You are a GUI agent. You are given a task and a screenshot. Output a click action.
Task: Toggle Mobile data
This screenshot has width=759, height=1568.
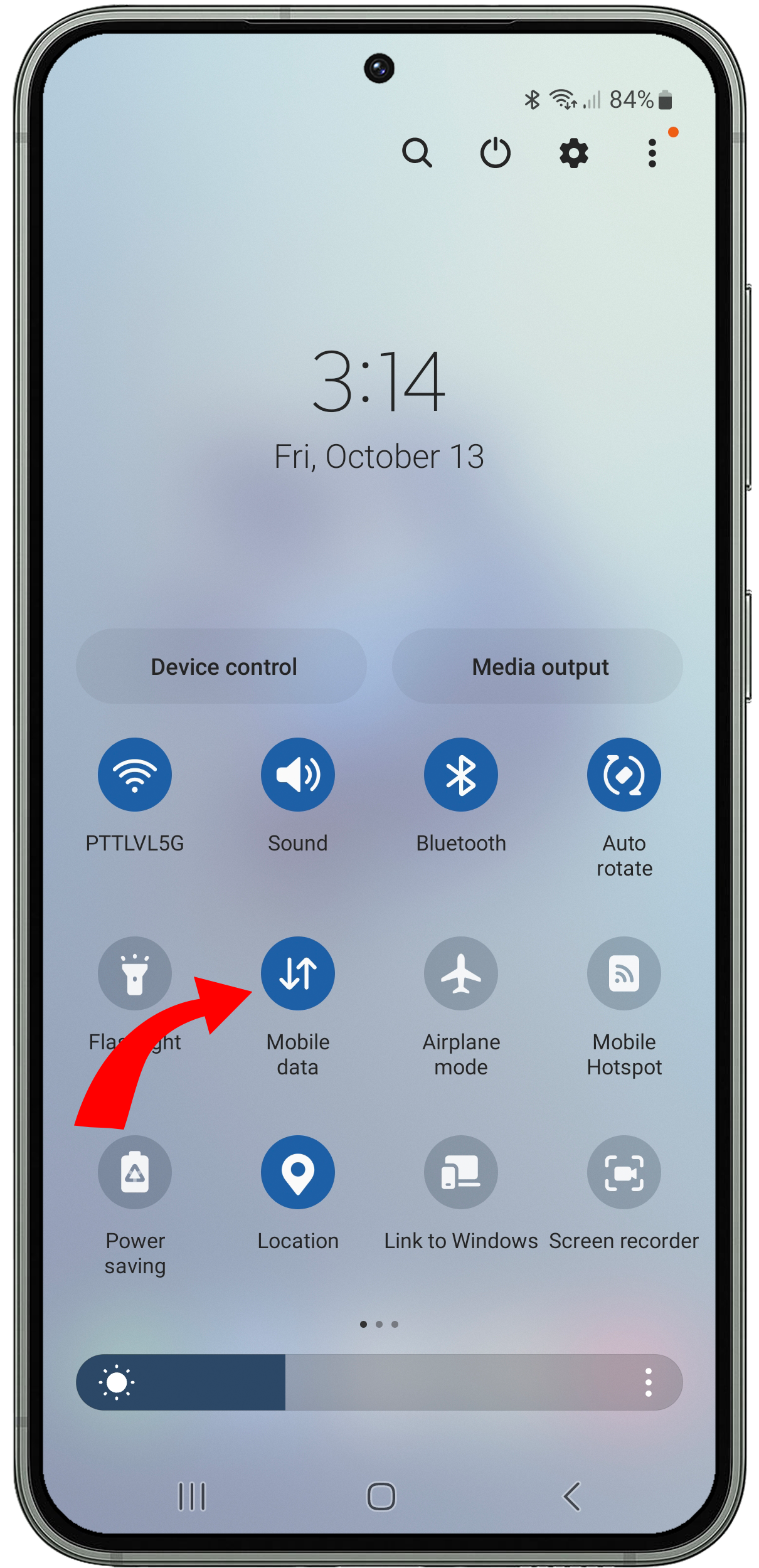click(x=298, y=973)
